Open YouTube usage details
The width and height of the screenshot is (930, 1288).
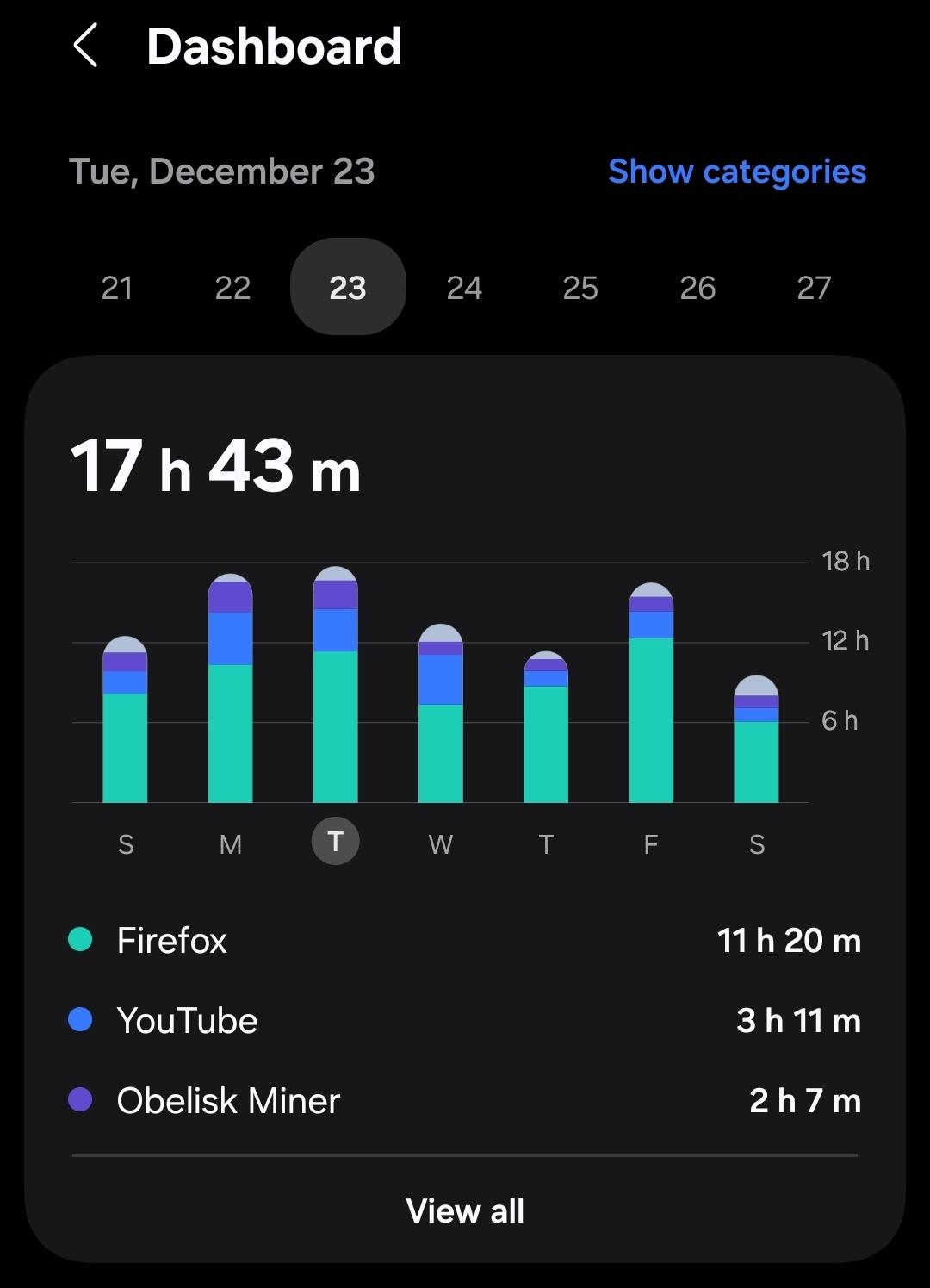pos(465,1021)
